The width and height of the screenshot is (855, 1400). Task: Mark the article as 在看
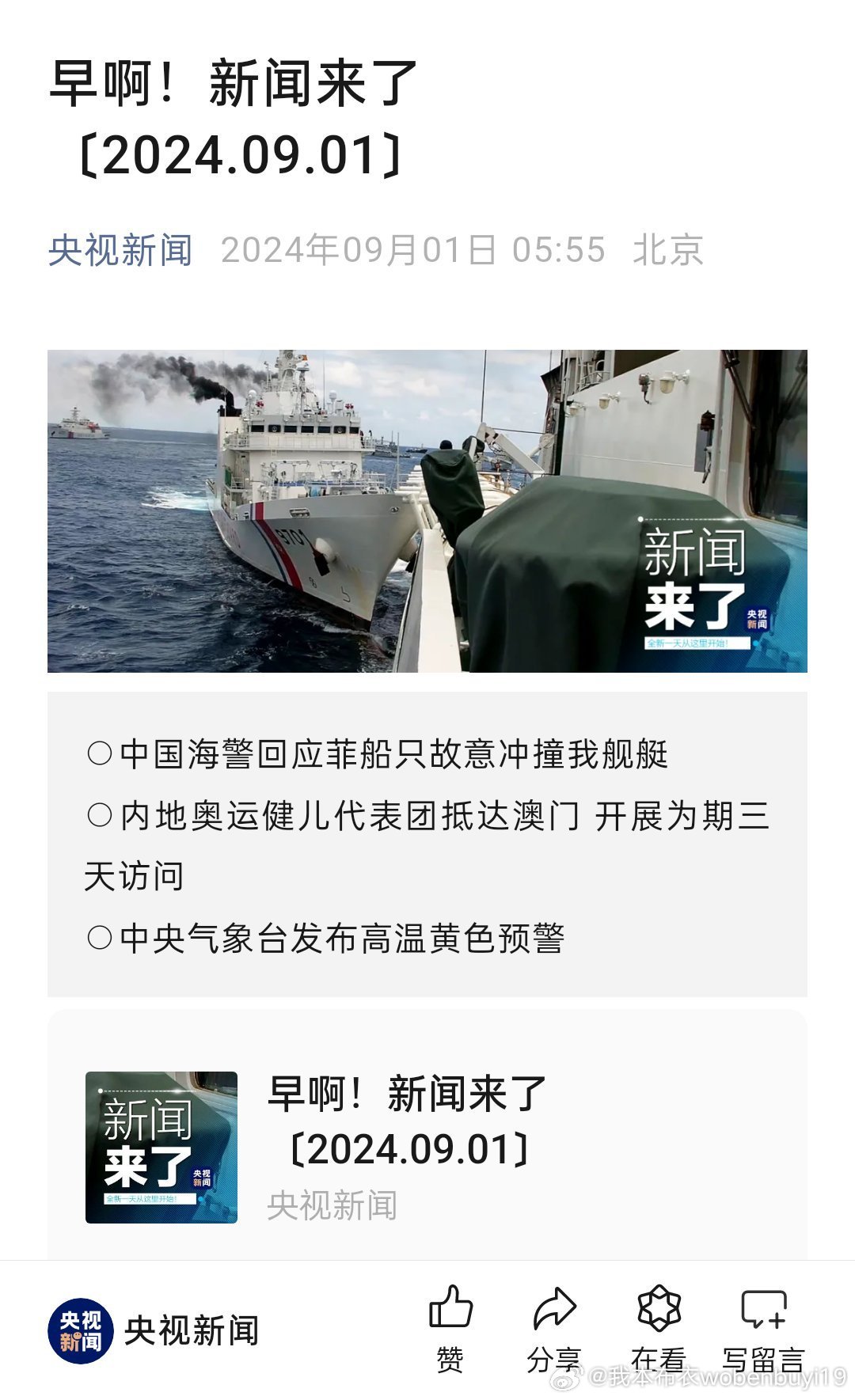click(x=659, y=1328)
